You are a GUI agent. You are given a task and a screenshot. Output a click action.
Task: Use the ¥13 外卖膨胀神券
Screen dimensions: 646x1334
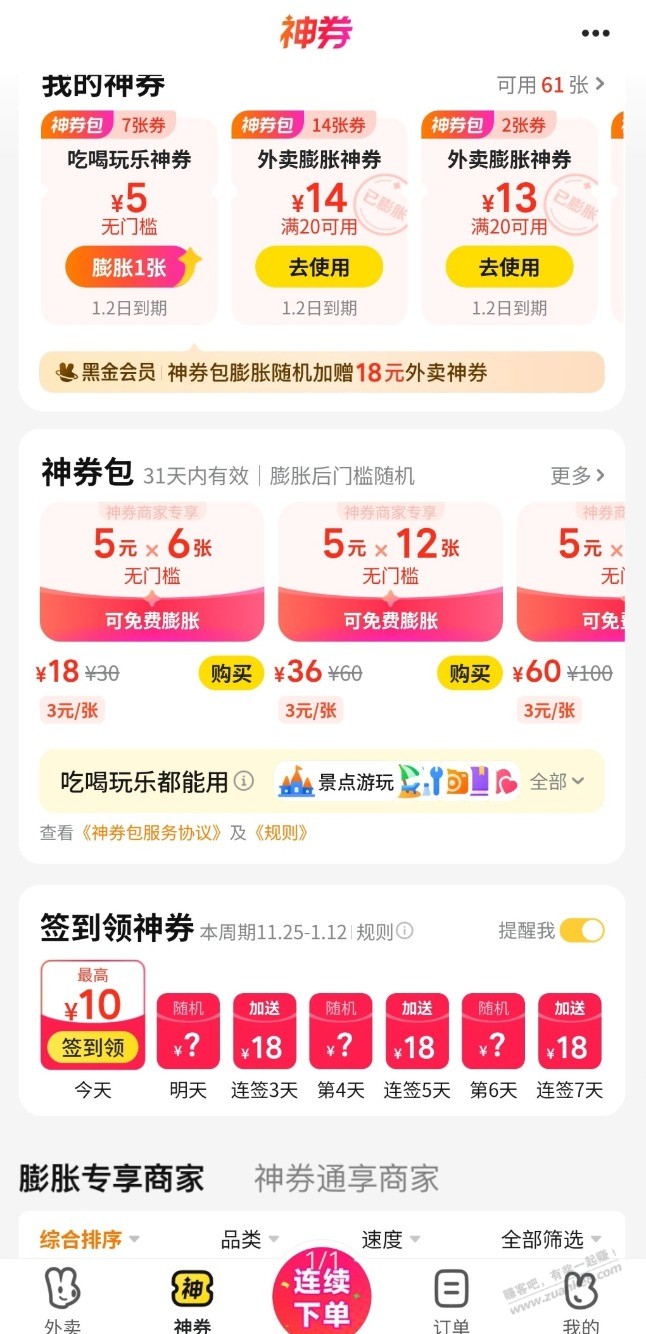tap(509, 267)
